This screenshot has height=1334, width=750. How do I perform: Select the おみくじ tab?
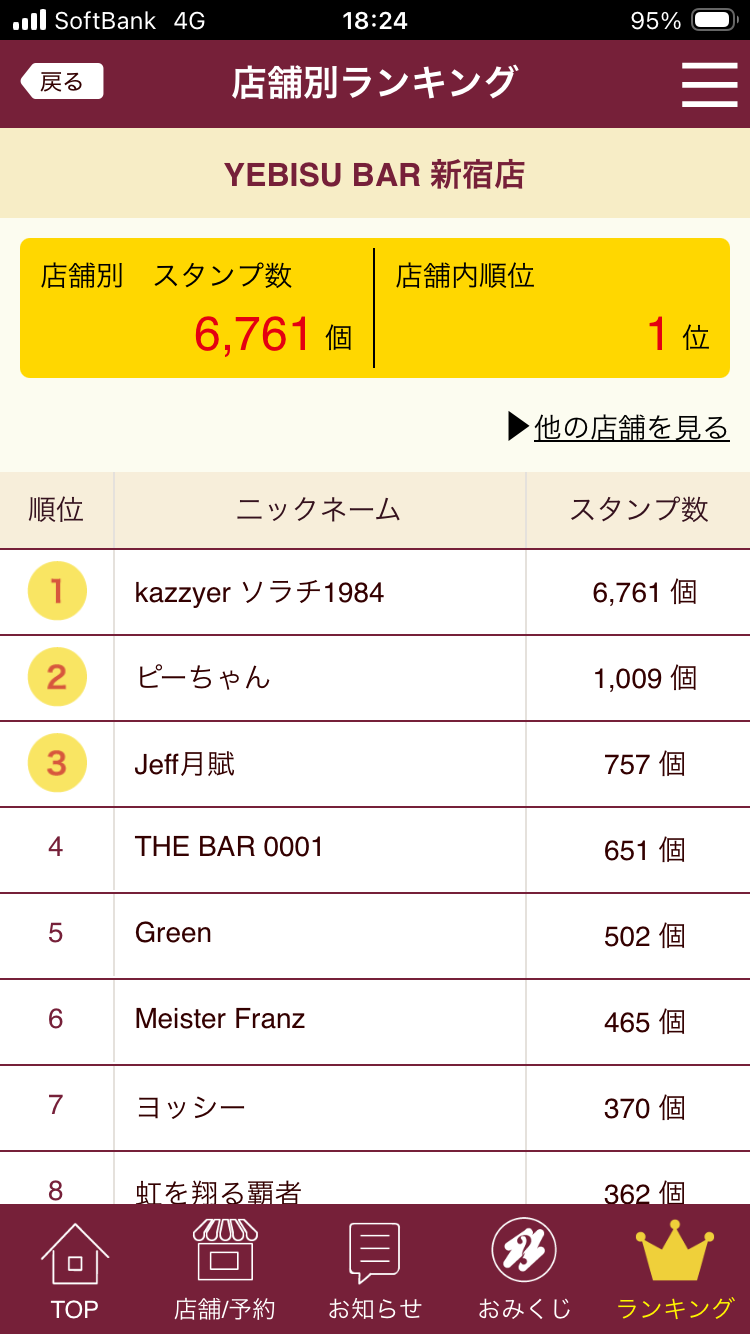tap(525, 1269)
